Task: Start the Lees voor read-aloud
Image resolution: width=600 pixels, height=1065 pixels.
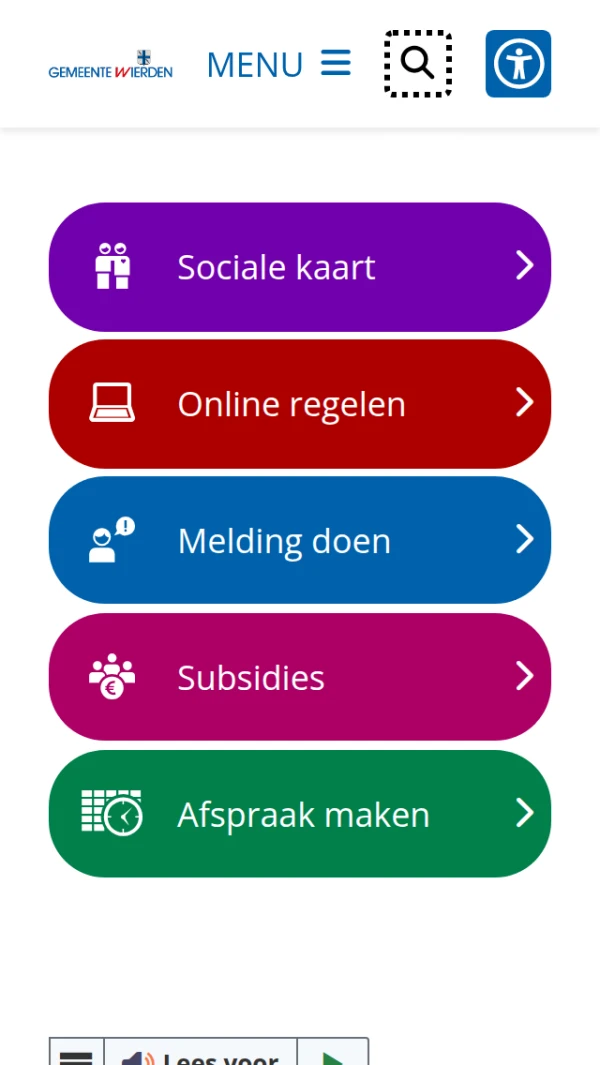Action: tap(201, 1056)
